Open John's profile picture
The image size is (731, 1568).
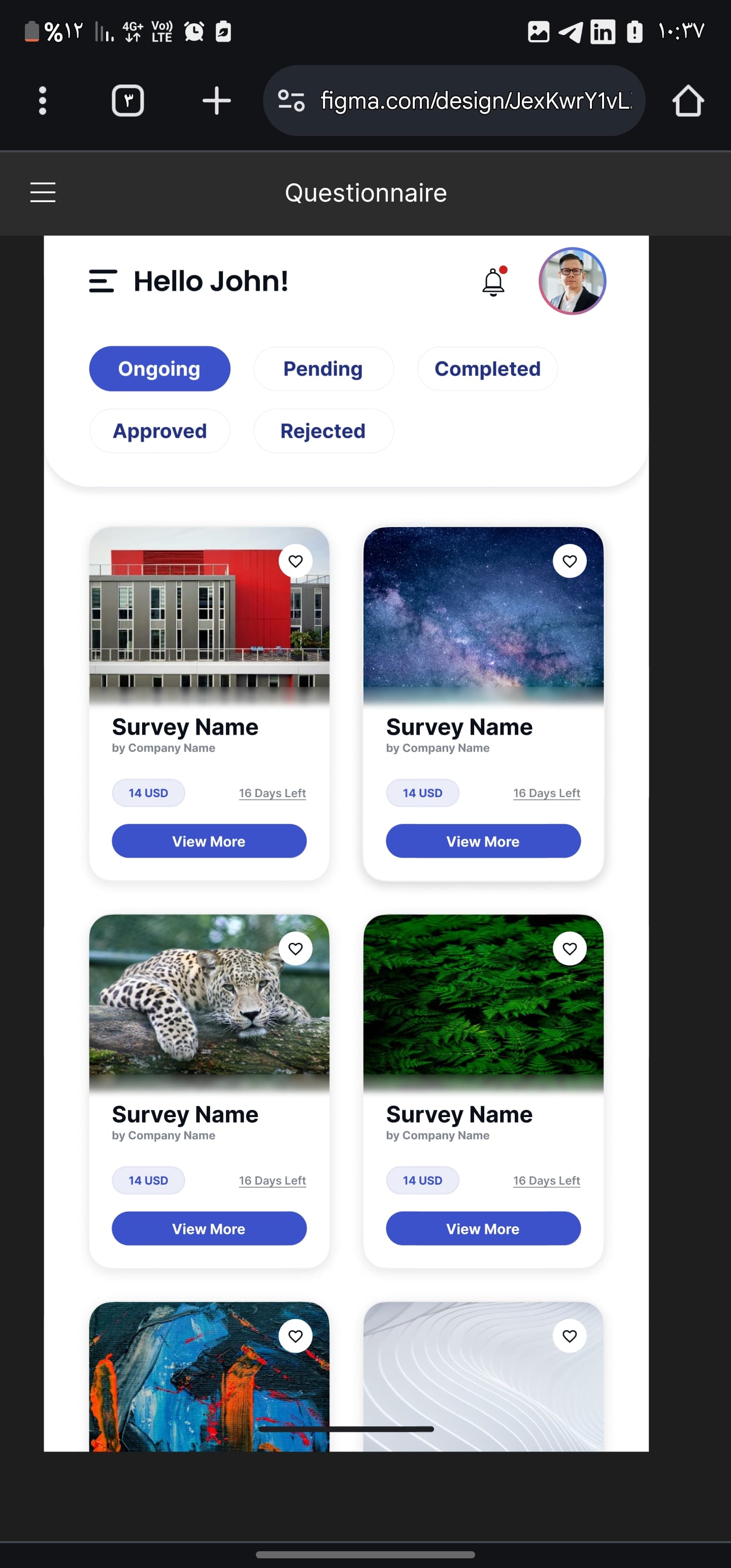(x=572, y=281)
